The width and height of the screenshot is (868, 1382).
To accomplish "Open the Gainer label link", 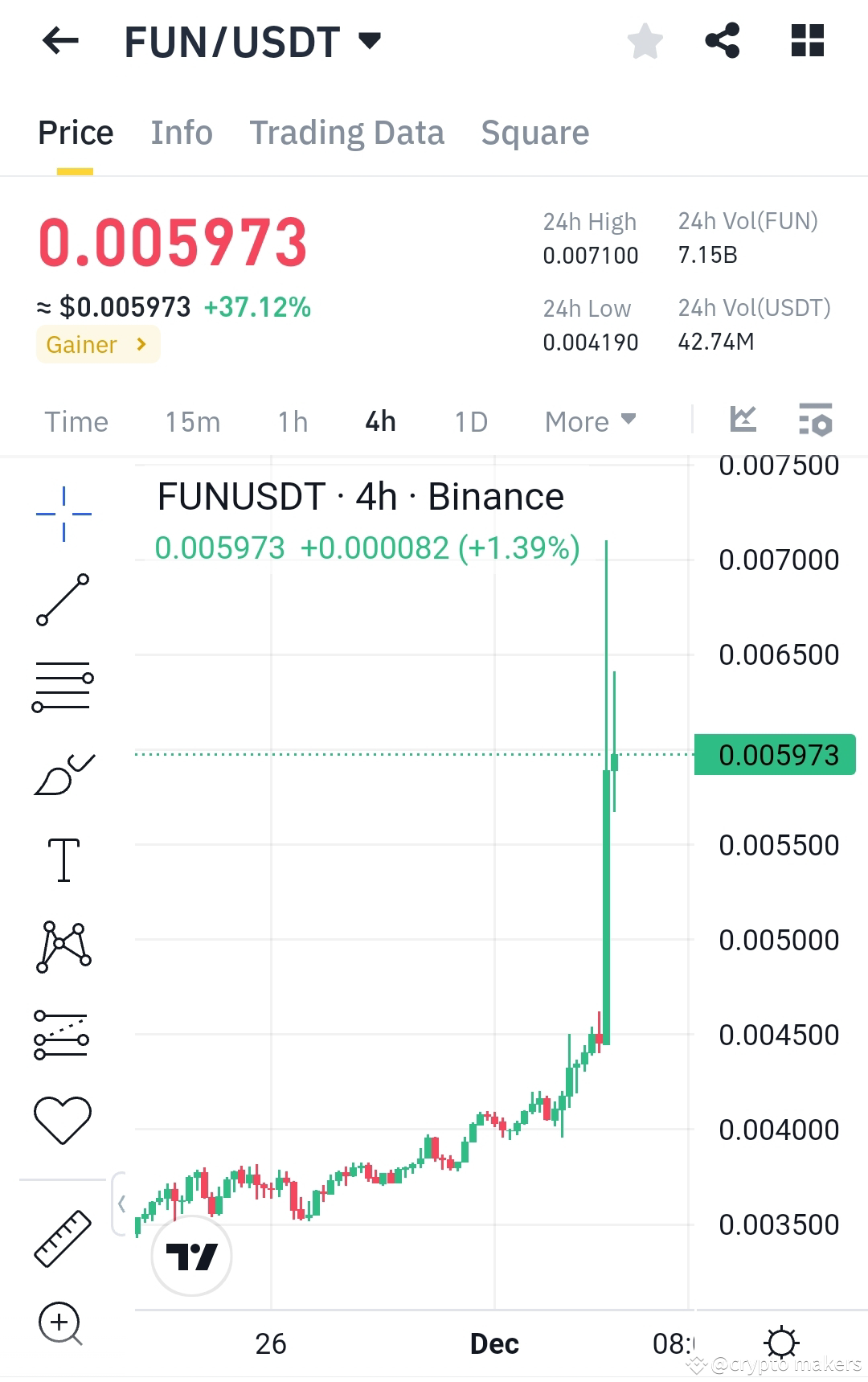I will pyautogui.click(x=96, y=344).
